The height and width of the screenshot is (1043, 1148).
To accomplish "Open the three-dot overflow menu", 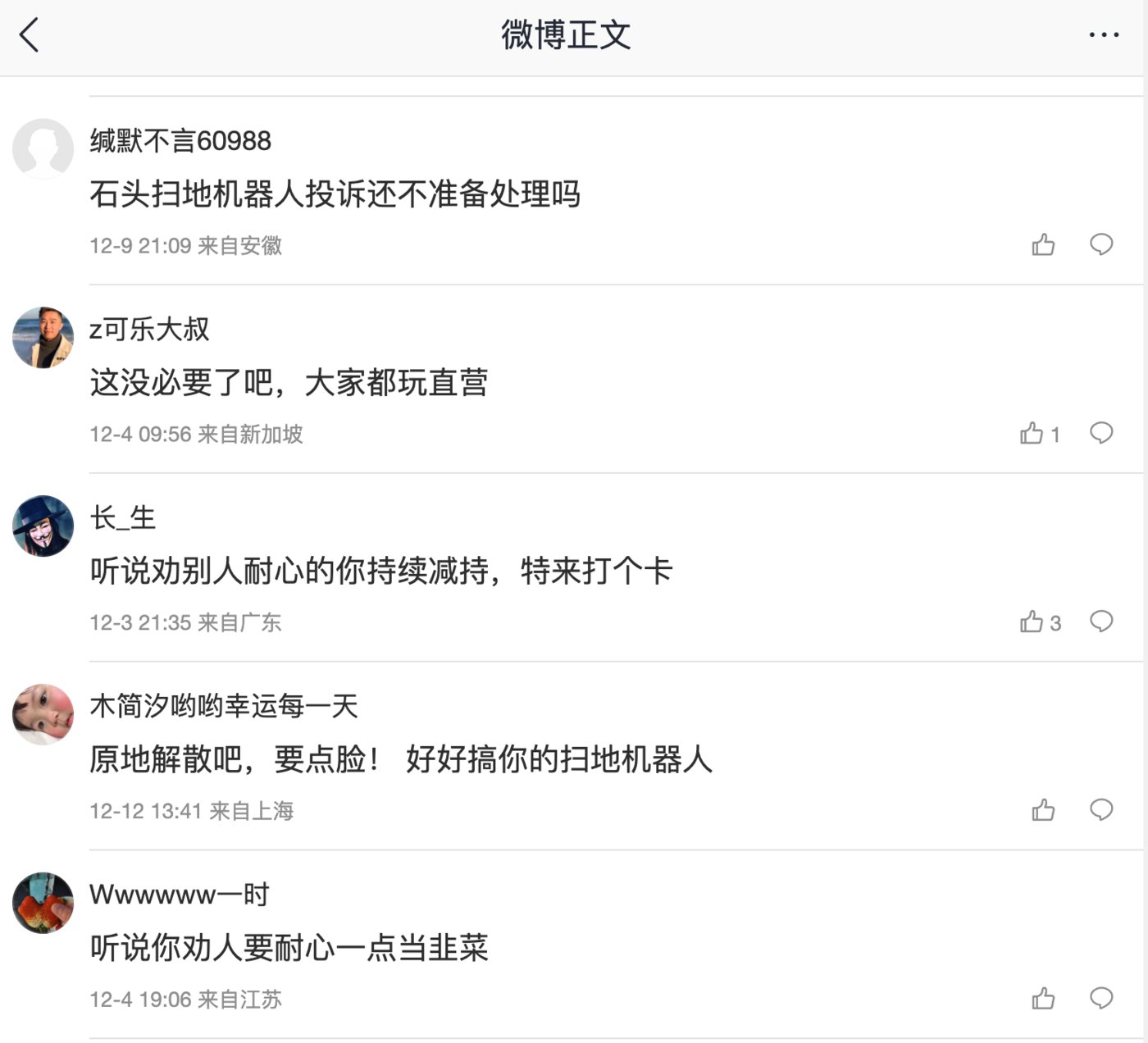I will (x=1104, y=35).
